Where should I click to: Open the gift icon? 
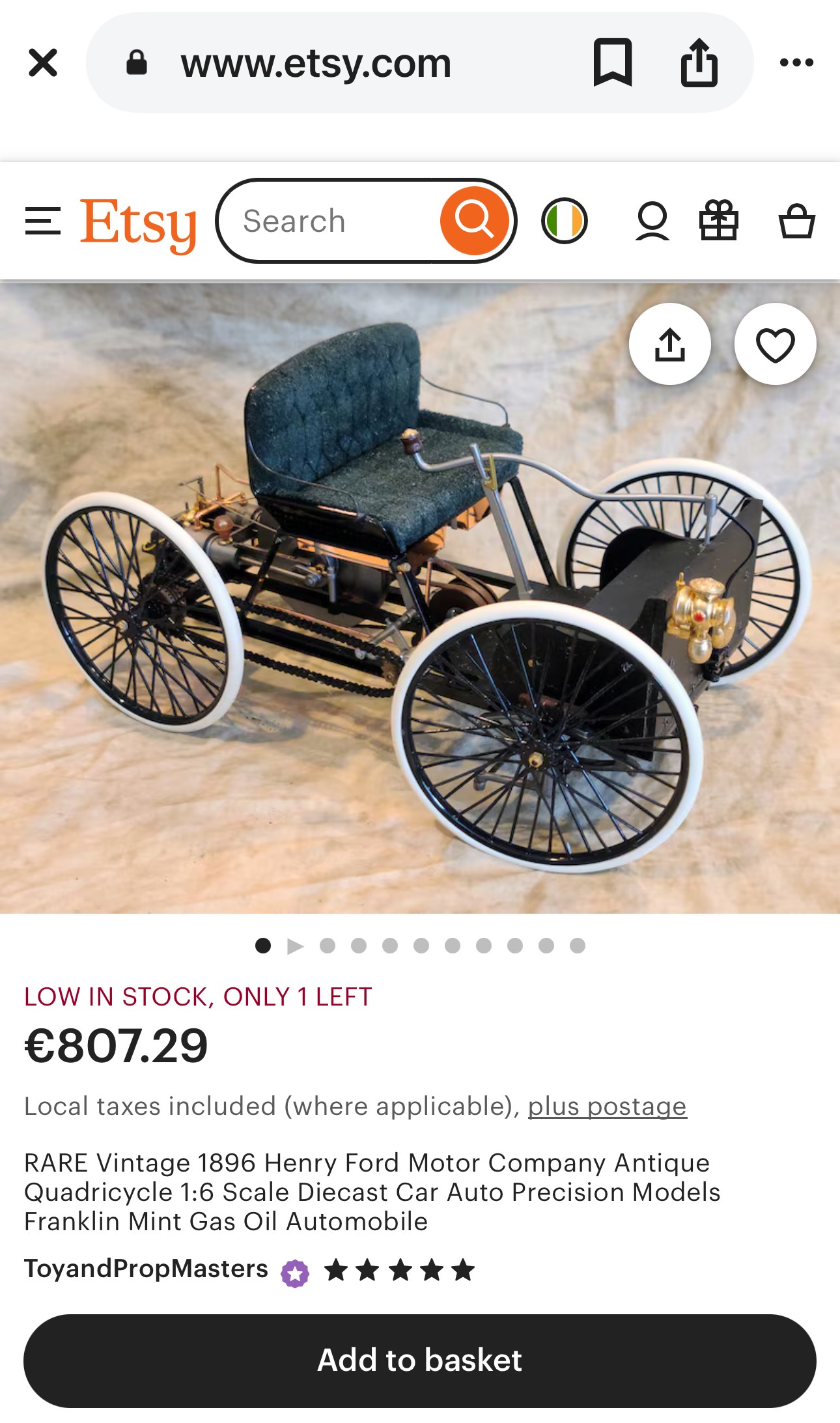pos(718,221)
